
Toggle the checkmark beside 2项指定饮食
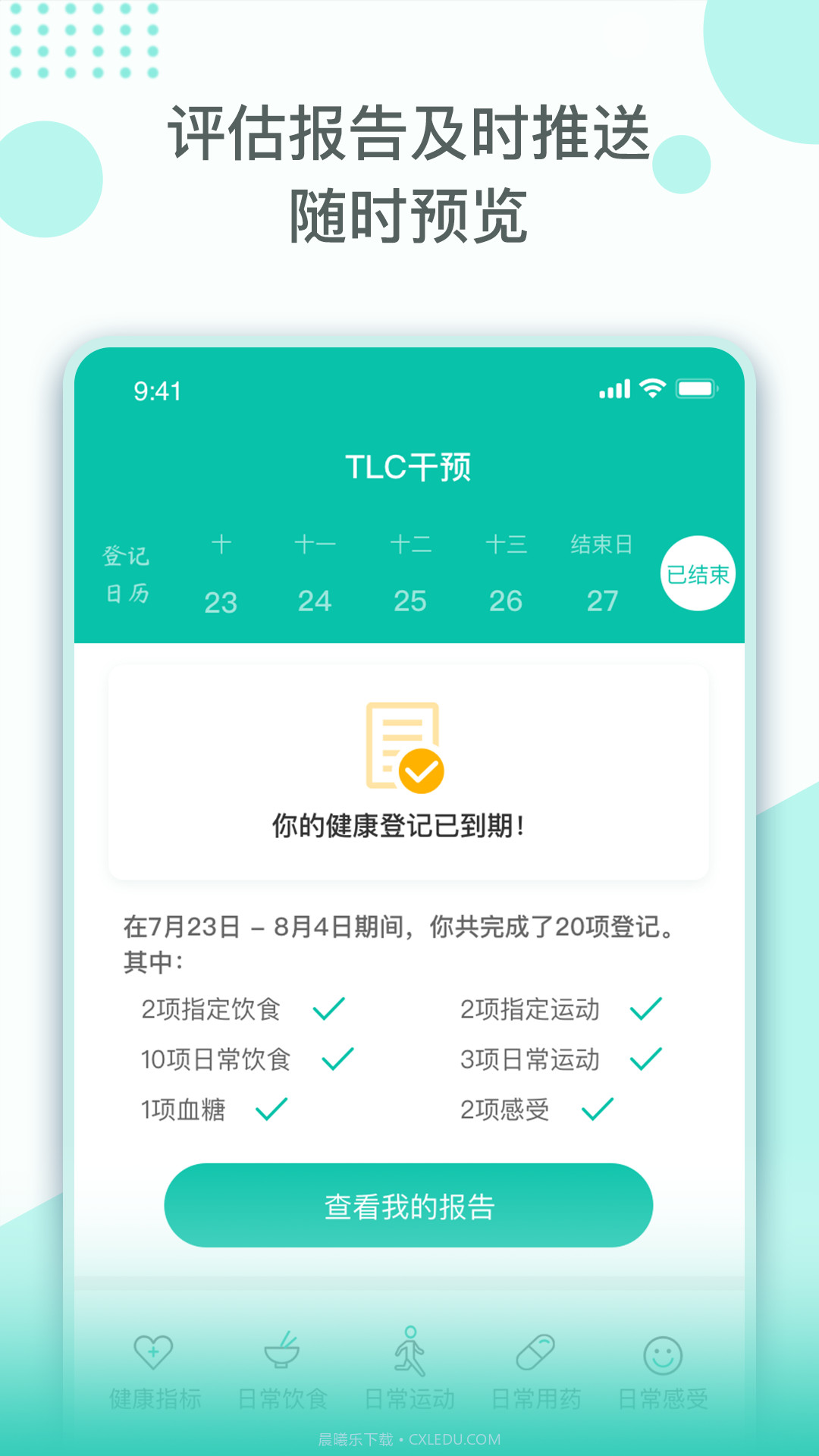click(x=329, y=1009)
